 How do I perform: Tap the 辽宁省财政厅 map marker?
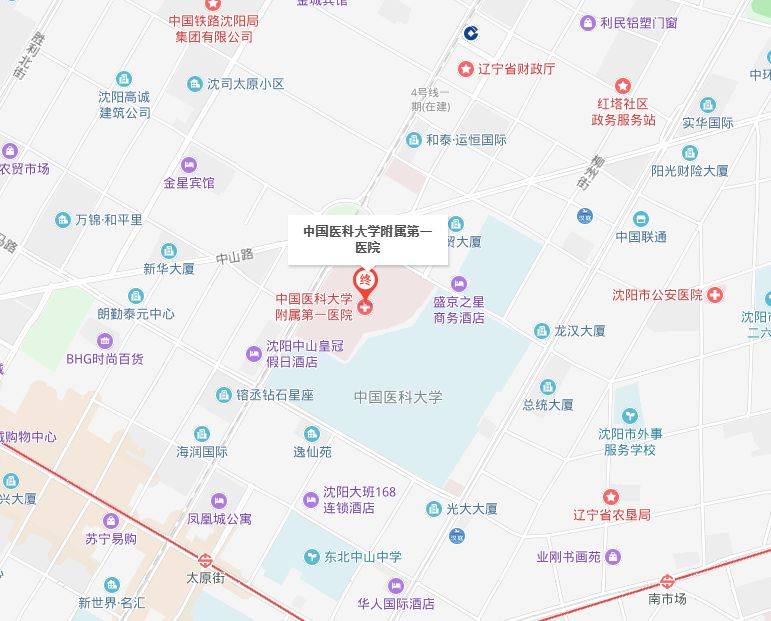[466, 69]
